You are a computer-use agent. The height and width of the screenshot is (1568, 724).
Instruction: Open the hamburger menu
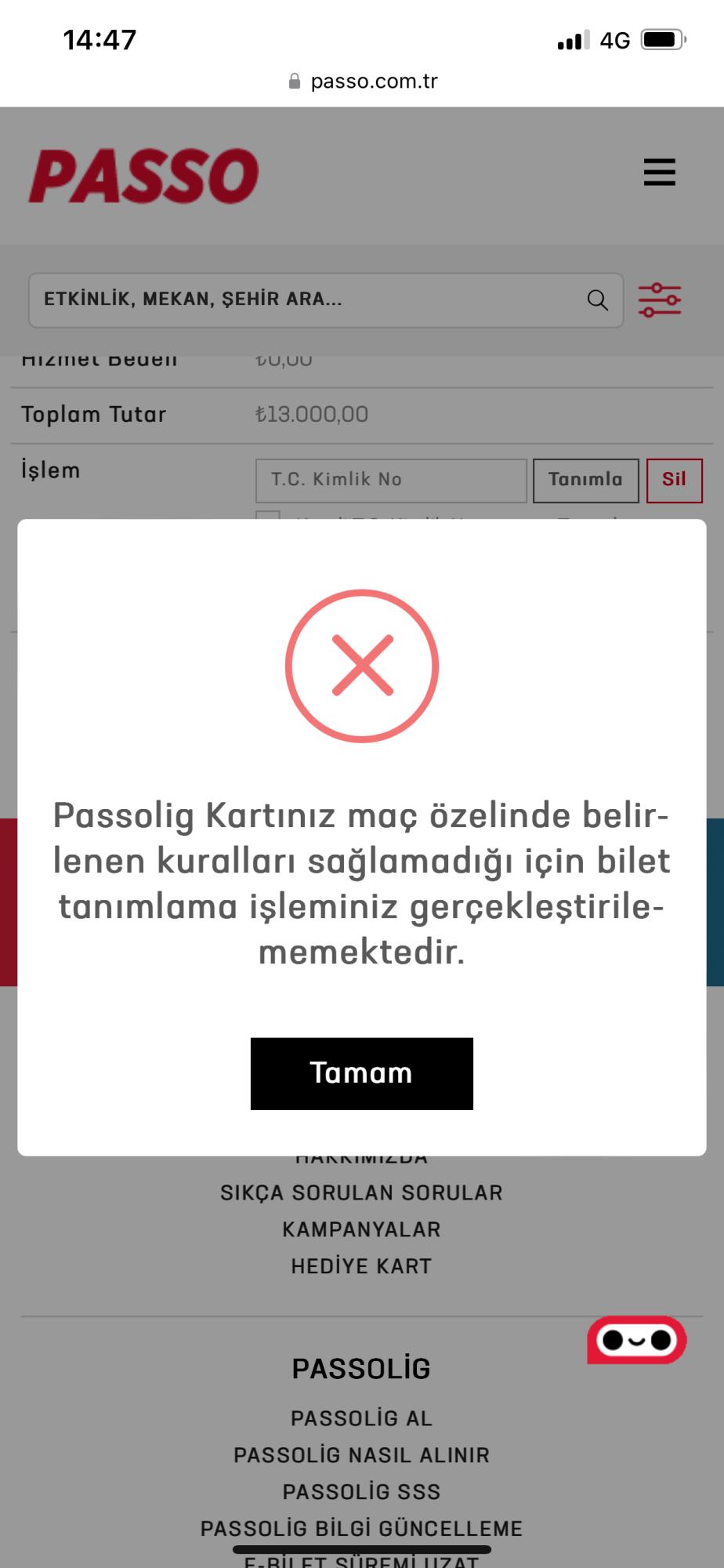(x=659, y=172)
